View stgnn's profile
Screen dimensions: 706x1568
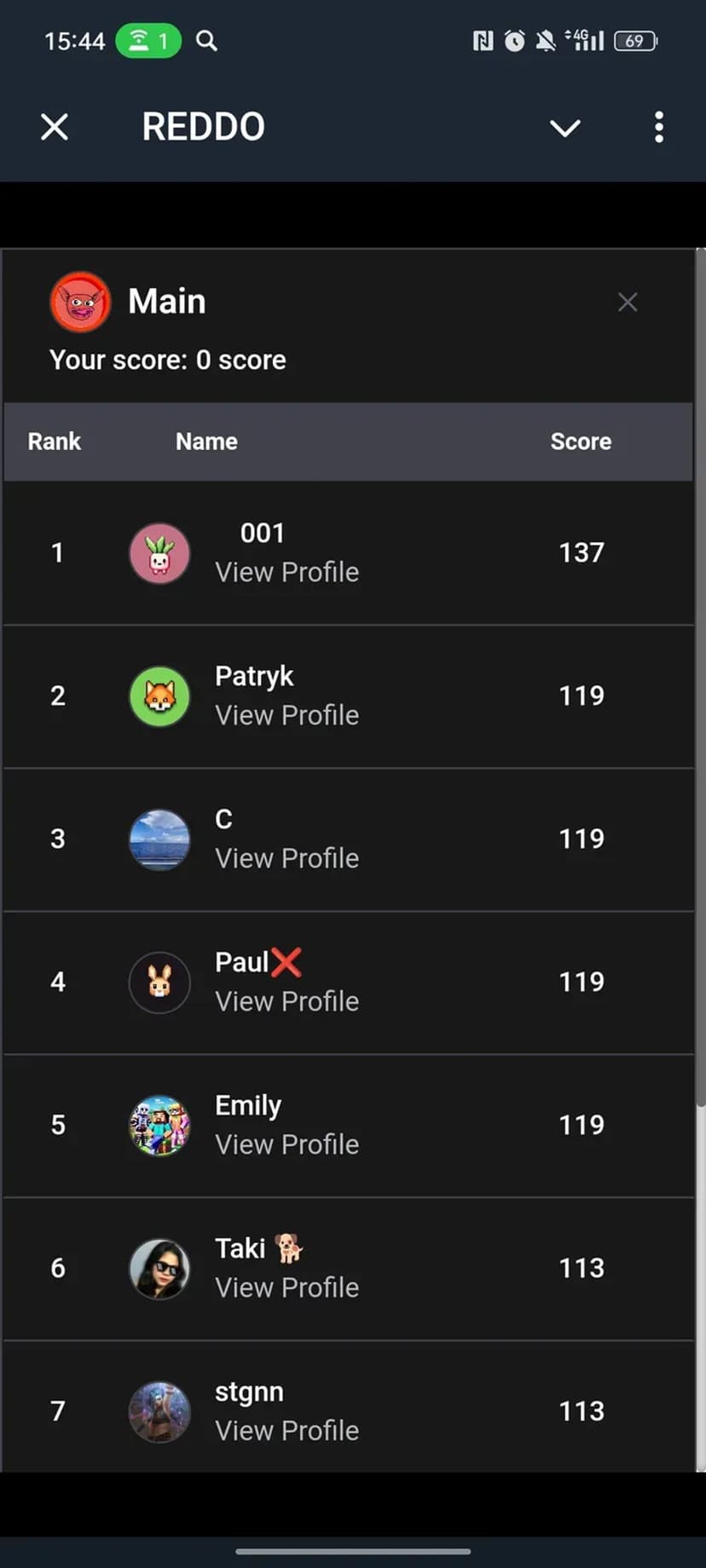286,1432
